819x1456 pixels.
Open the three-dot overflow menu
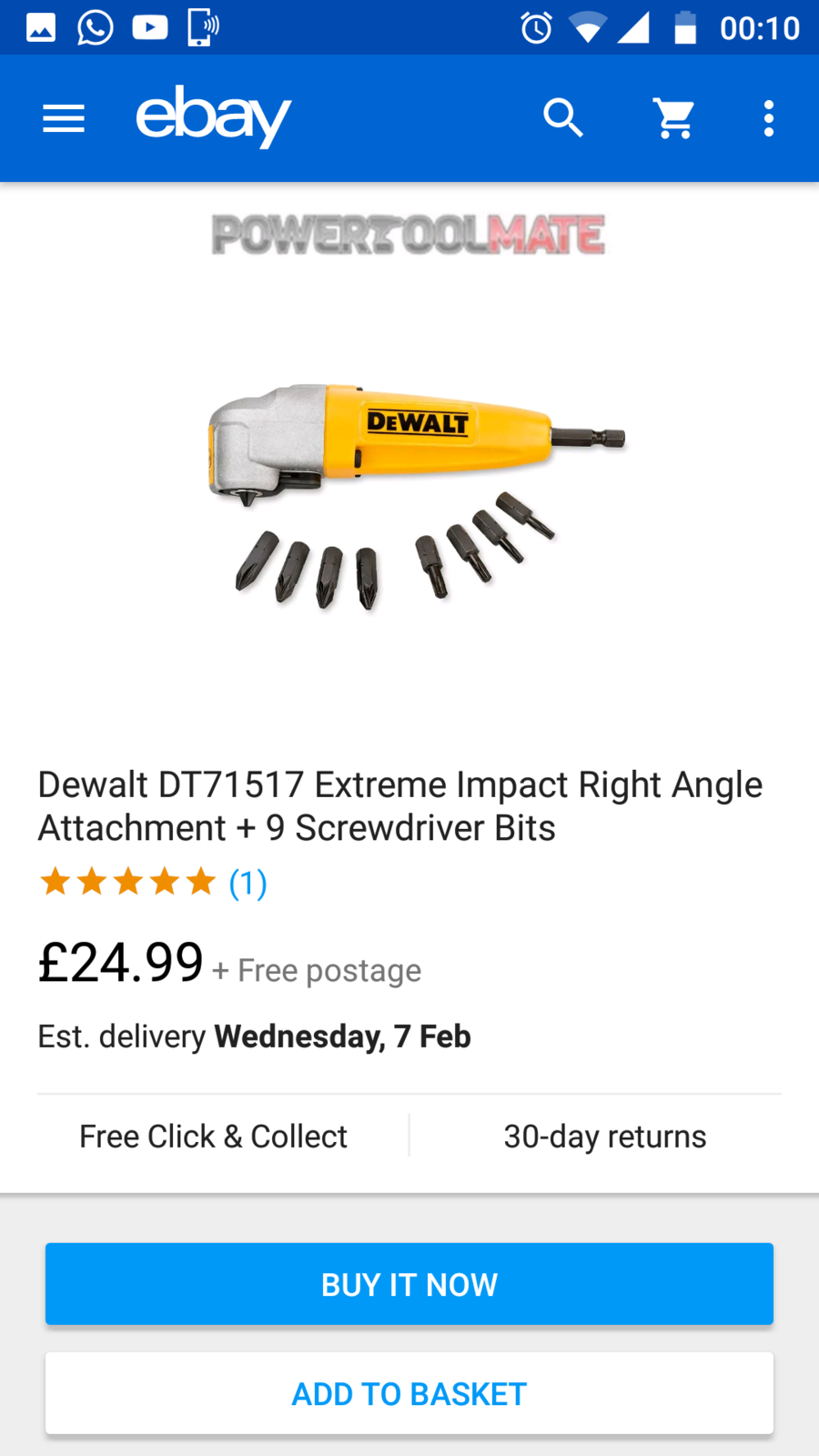769,118
